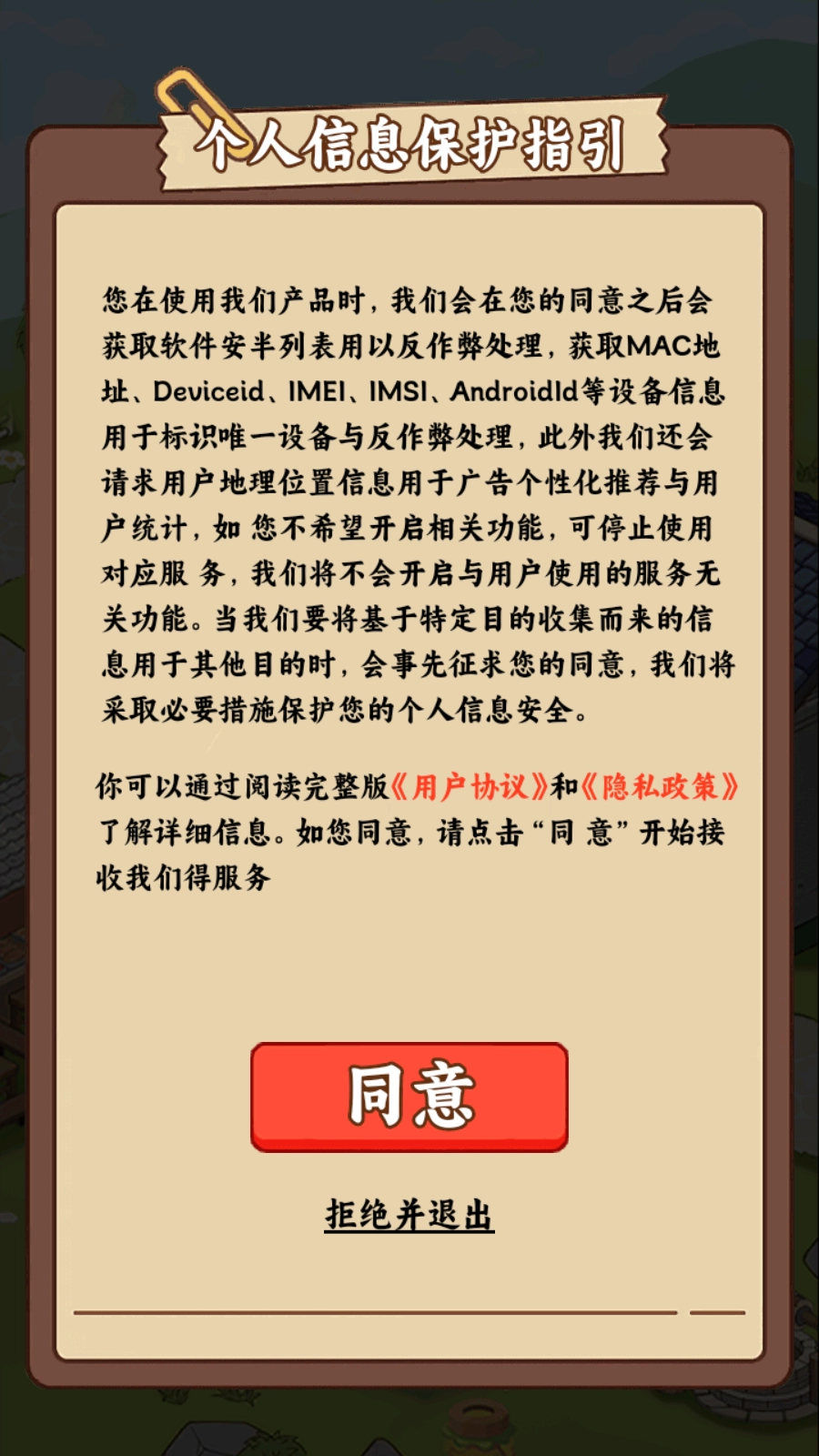This screenshot has width=819, height=1456.
Task: Open the 《用户协议》 link
Action: [x=470, y=786]
